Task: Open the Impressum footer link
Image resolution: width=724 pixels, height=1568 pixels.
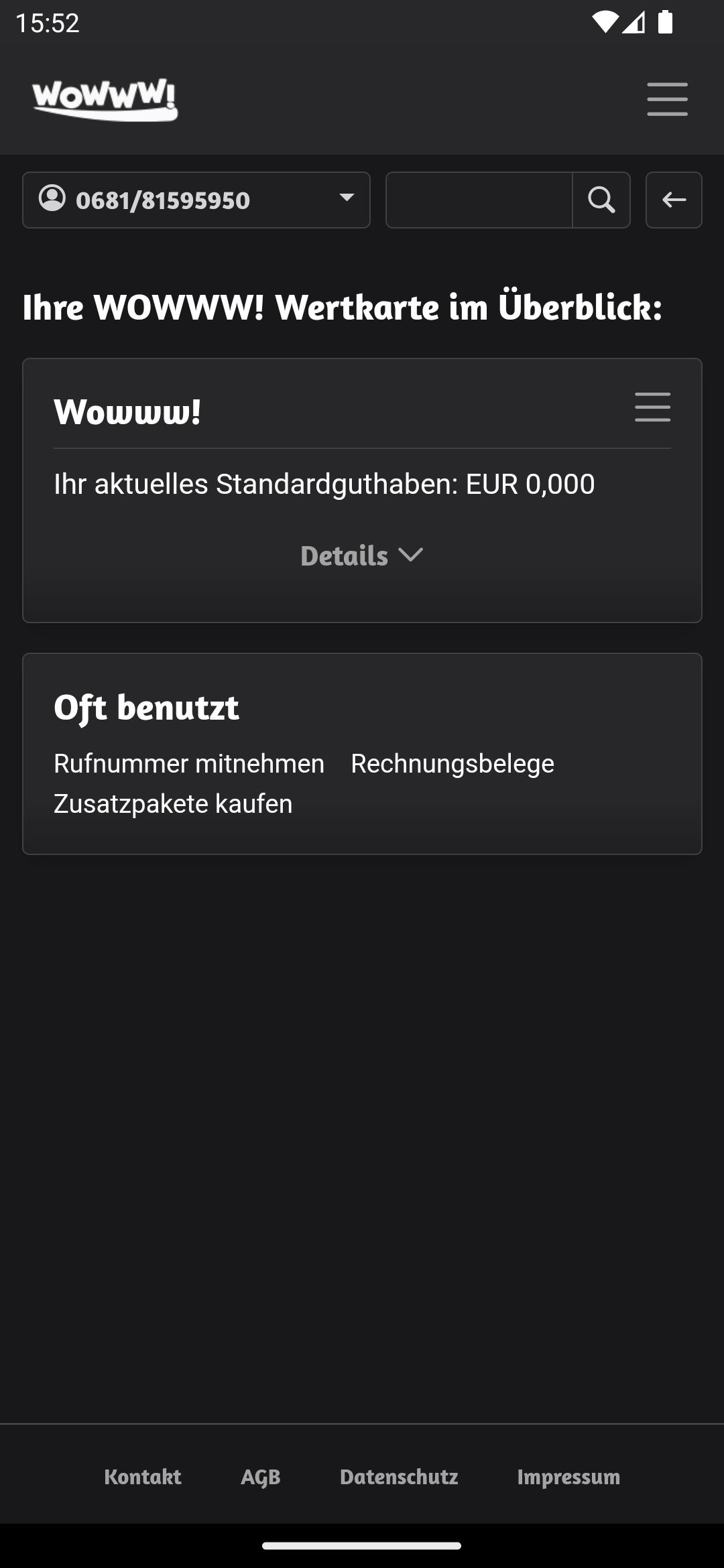Action: [568, 1477]
